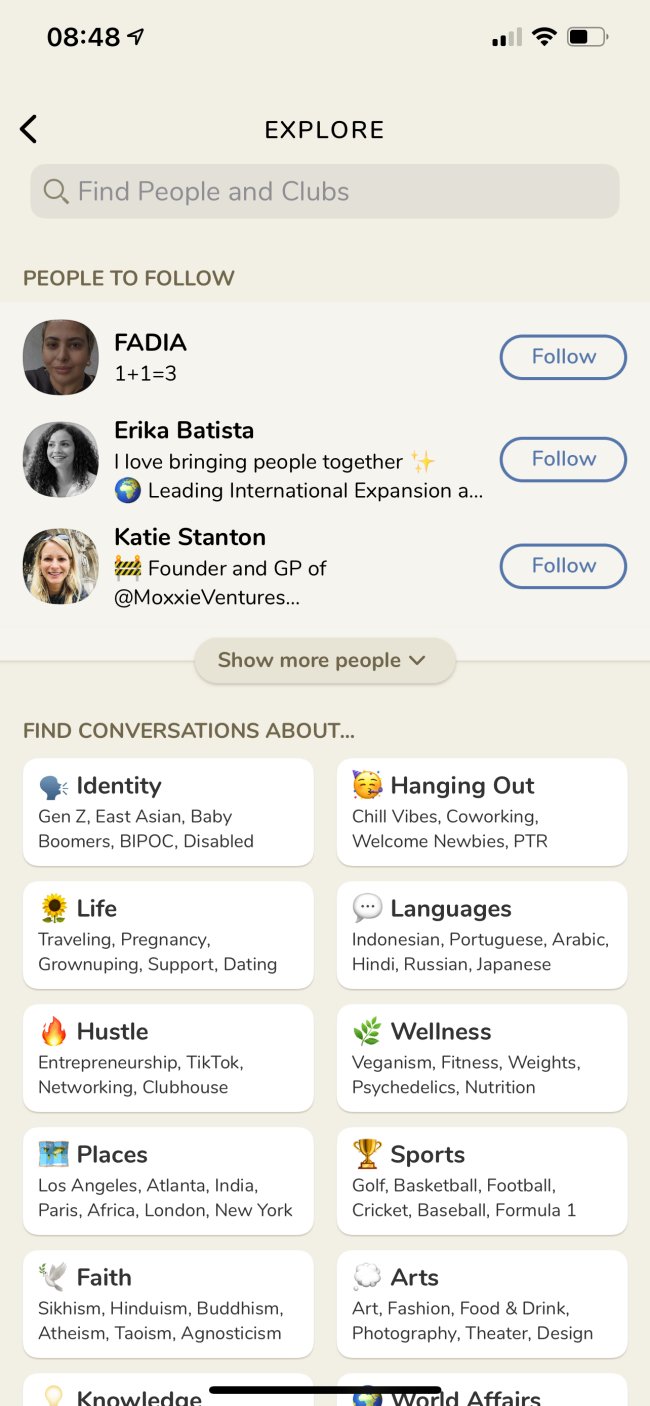Go back using the back arrow

pyautogui.click(x=28, y=129)
